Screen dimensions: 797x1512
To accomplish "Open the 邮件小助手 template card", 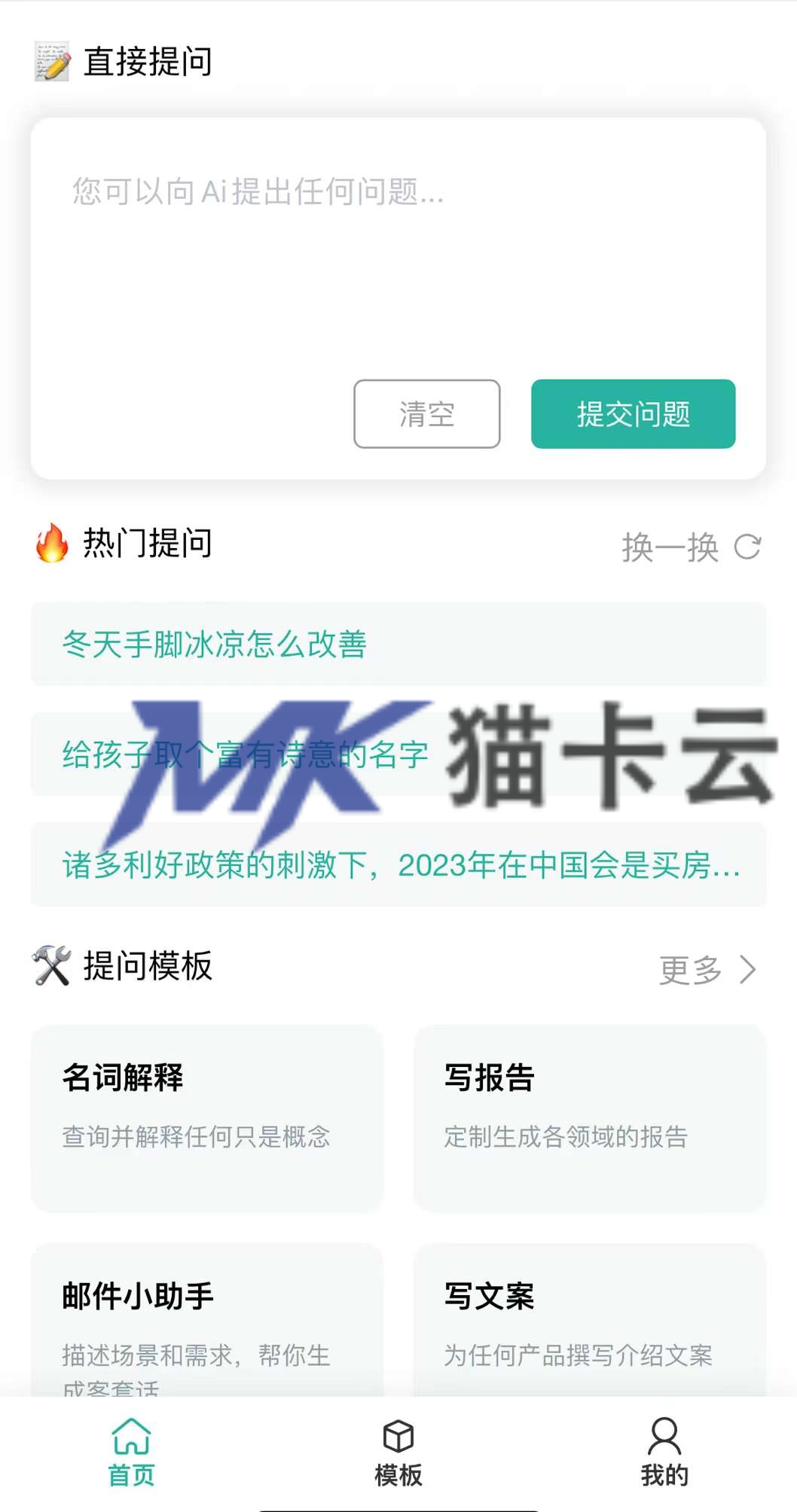I will click(x=207, y=1321).
